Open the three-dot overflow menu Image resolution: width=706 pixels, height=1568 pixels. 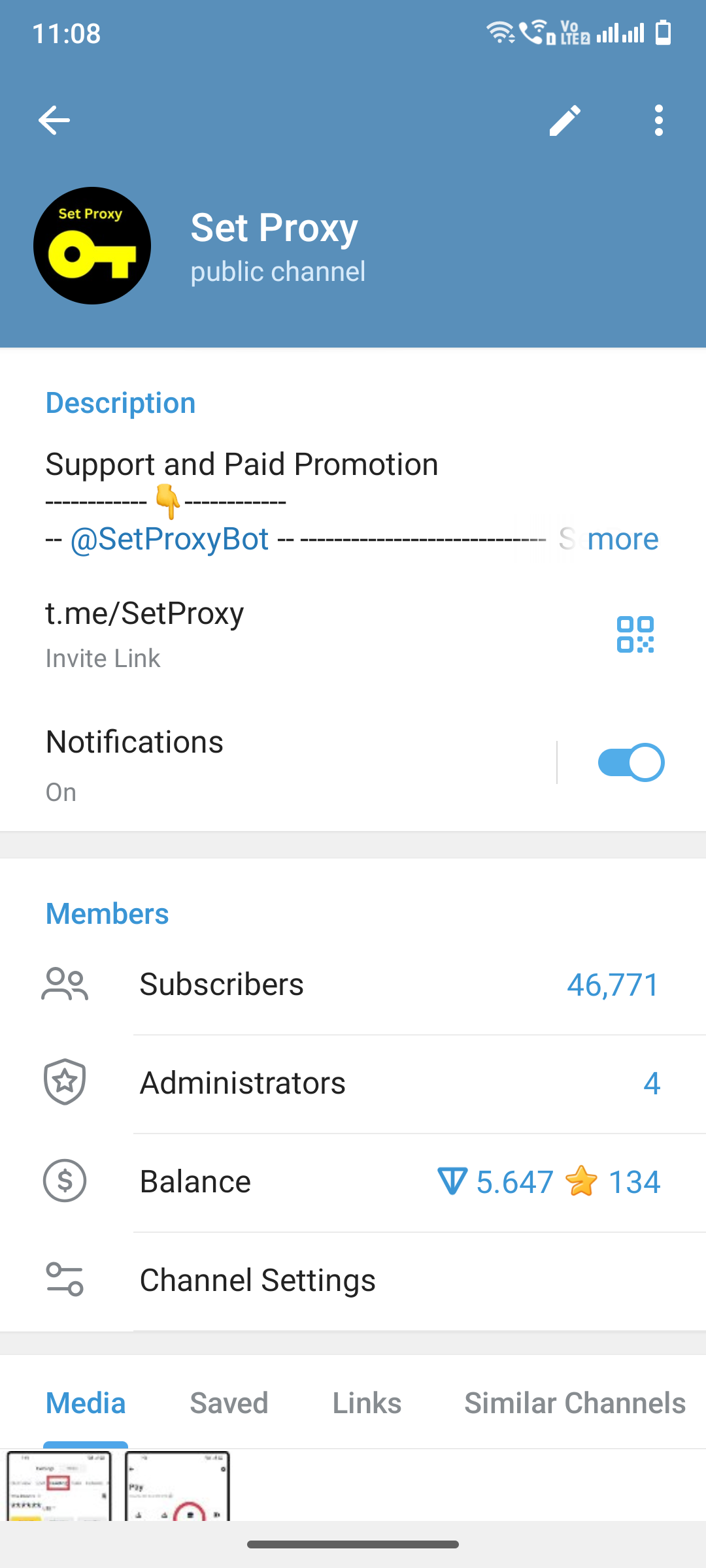pyautogui.click(x=658, y=120)
